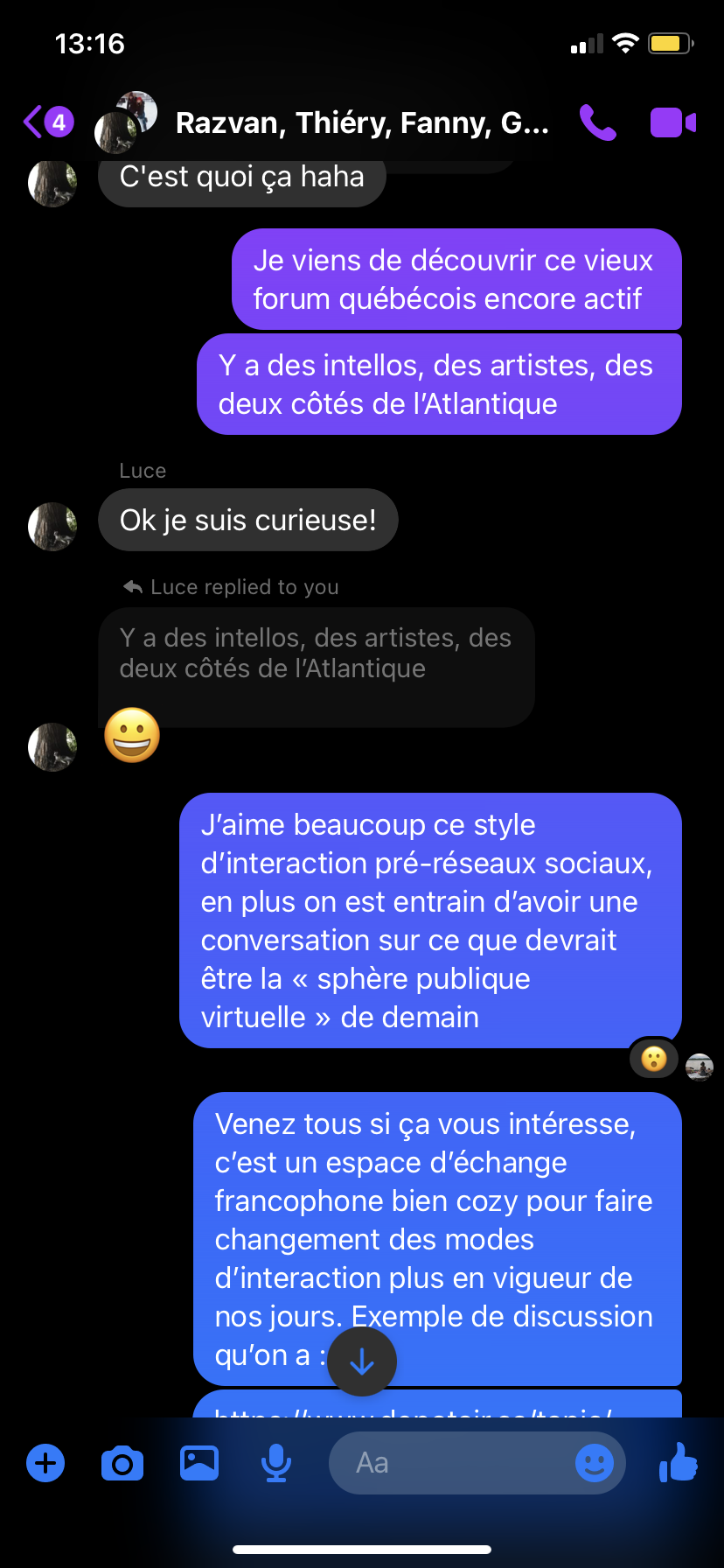
Task: View the surprised emoji reaction on the message
Action: (x=654, y=1059)
